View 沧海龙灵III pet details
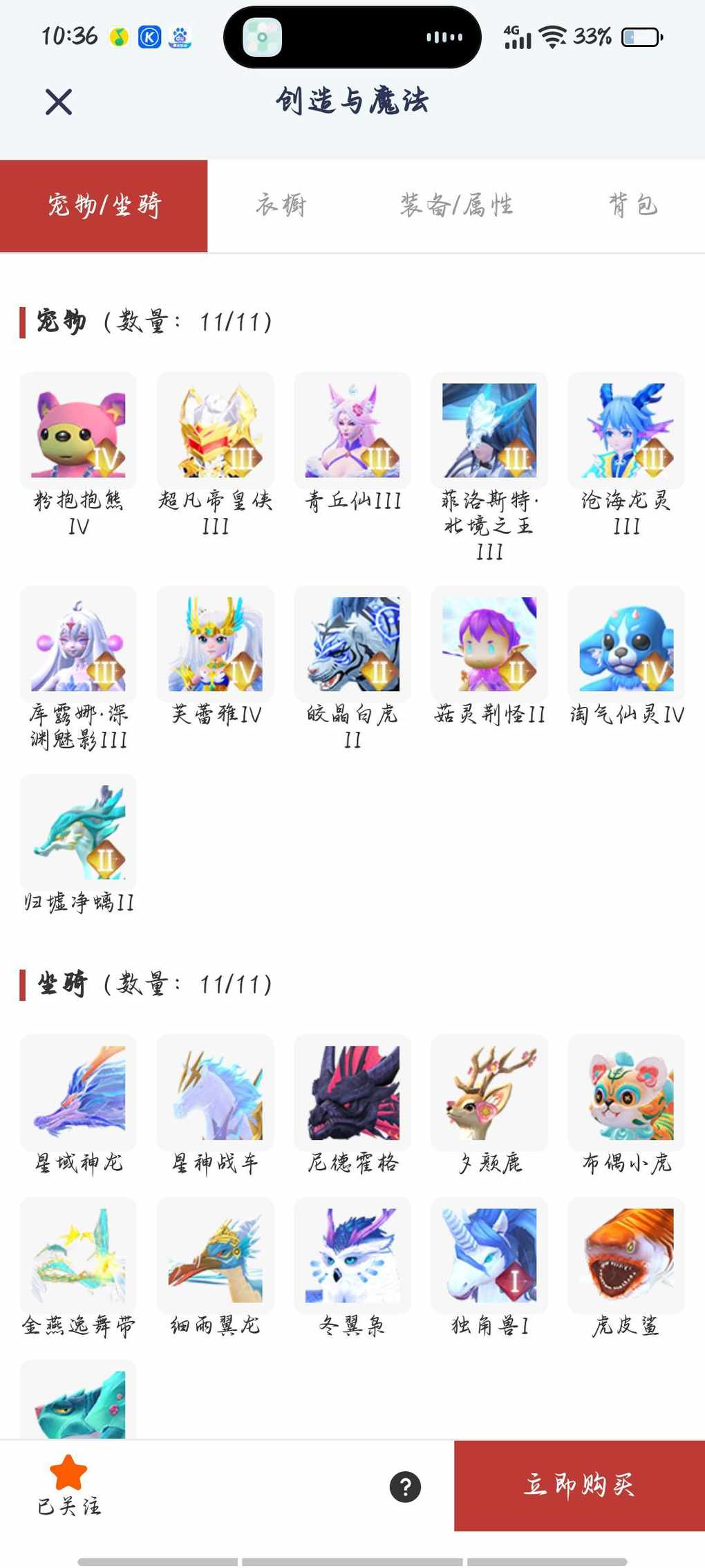Image resolution: width=705 pixels, height=1568 pixels. (x=626, y=431)
